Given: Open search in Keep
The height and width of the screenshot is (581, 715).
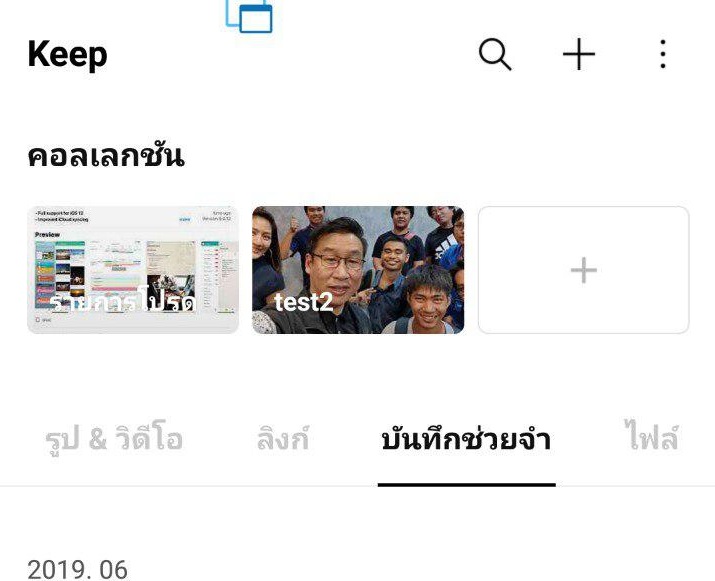Looking at the screenshot, I should pos(495,54).
